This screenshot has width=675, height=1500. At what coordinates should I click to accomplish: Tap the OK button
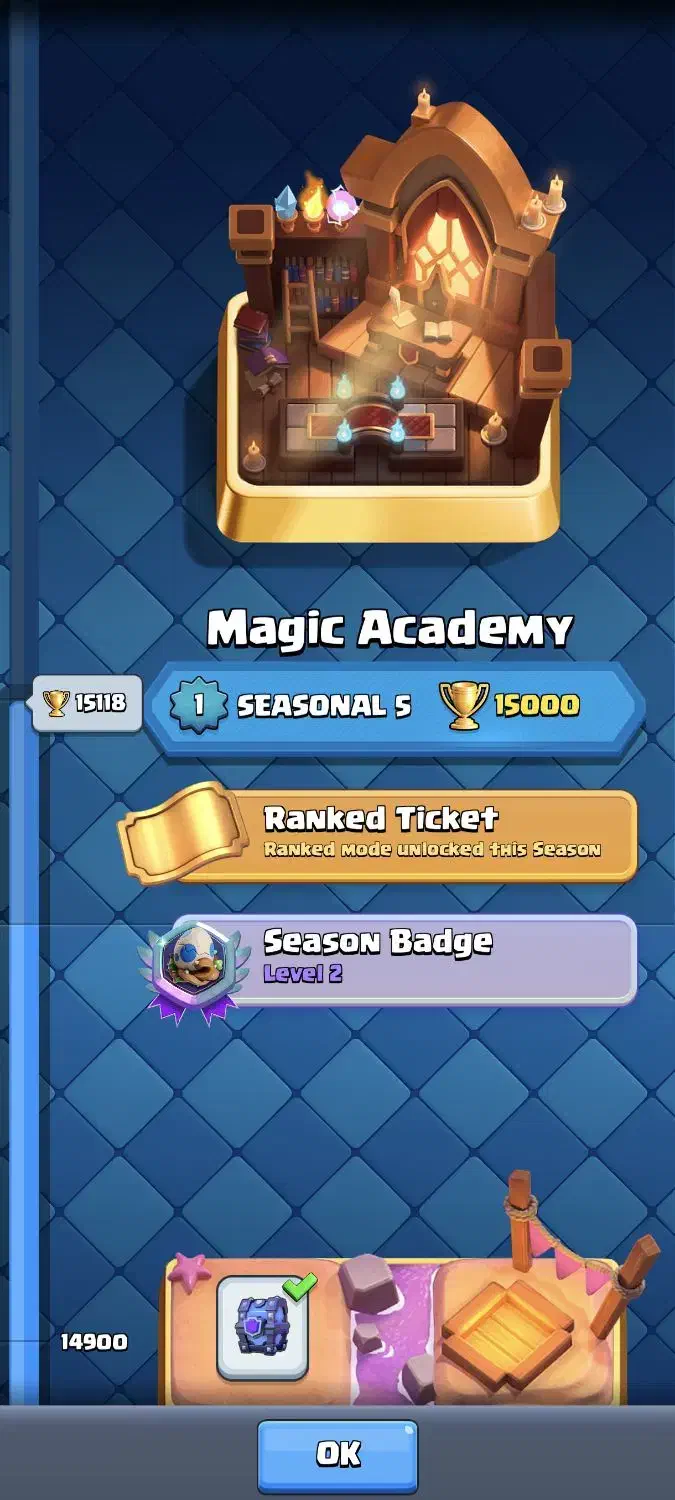click(x=337, y=1455)
